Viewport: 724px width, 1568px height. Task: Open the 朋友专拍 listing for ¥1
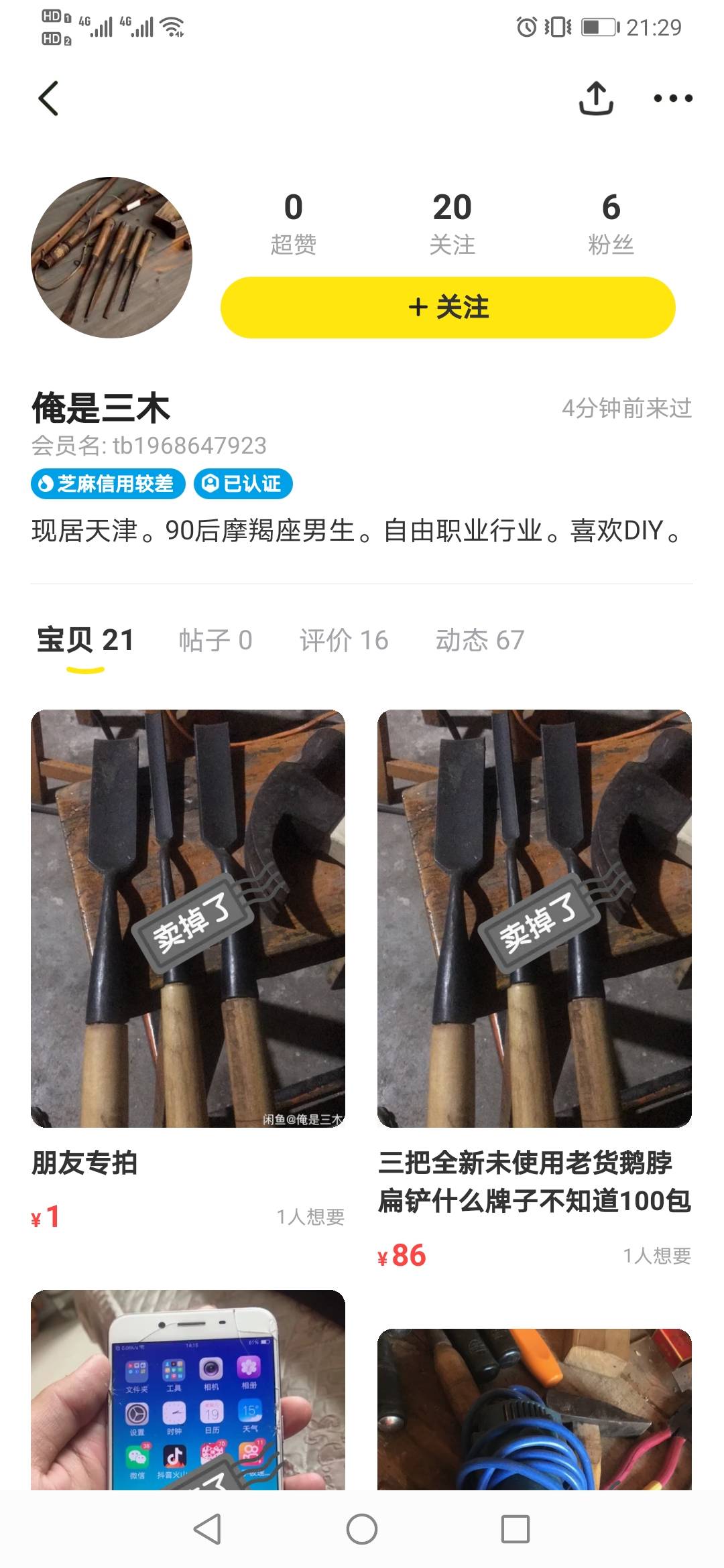(x=188, y=918)
